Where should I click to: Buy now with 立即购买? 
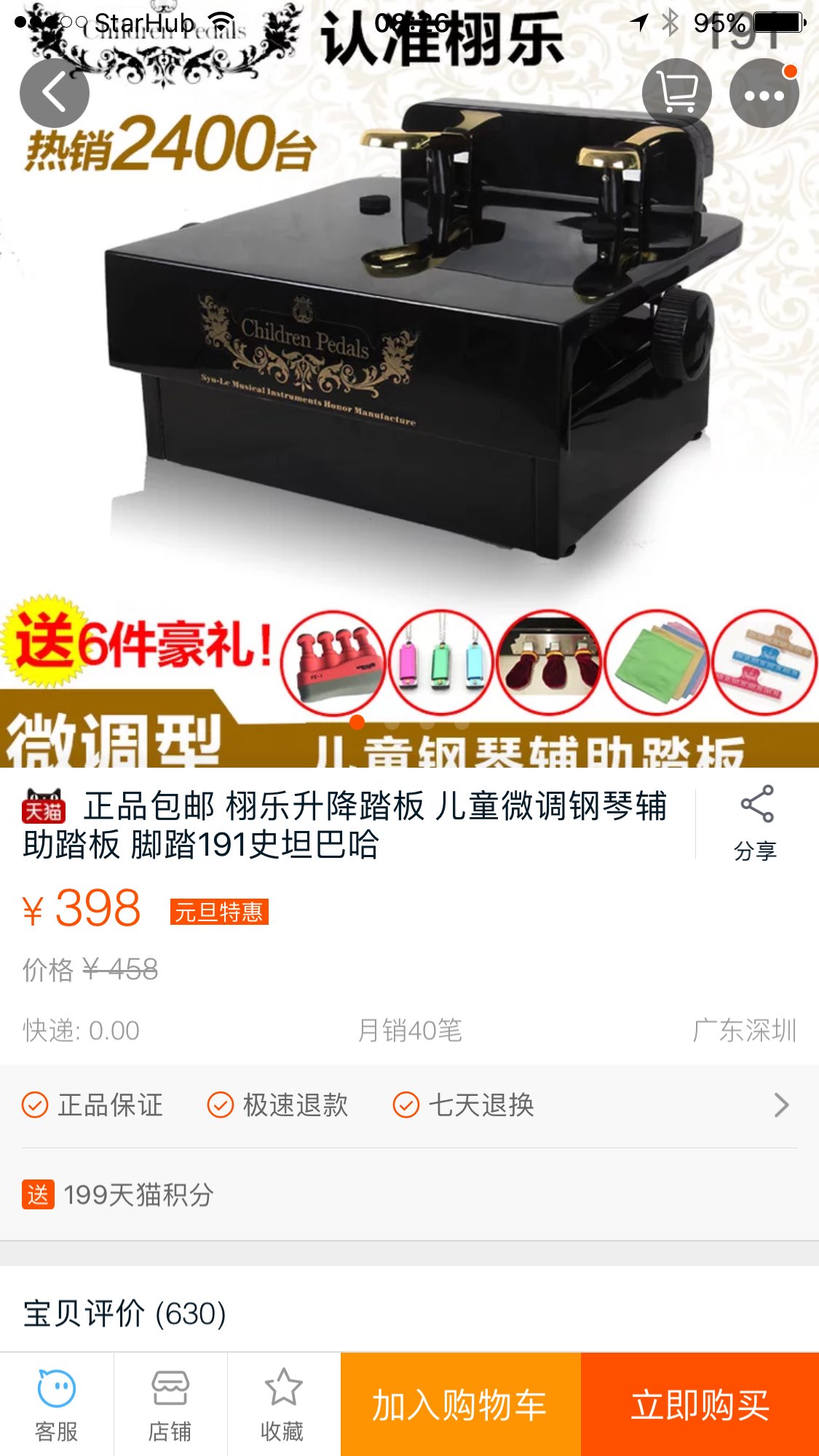pos(700,1405)
